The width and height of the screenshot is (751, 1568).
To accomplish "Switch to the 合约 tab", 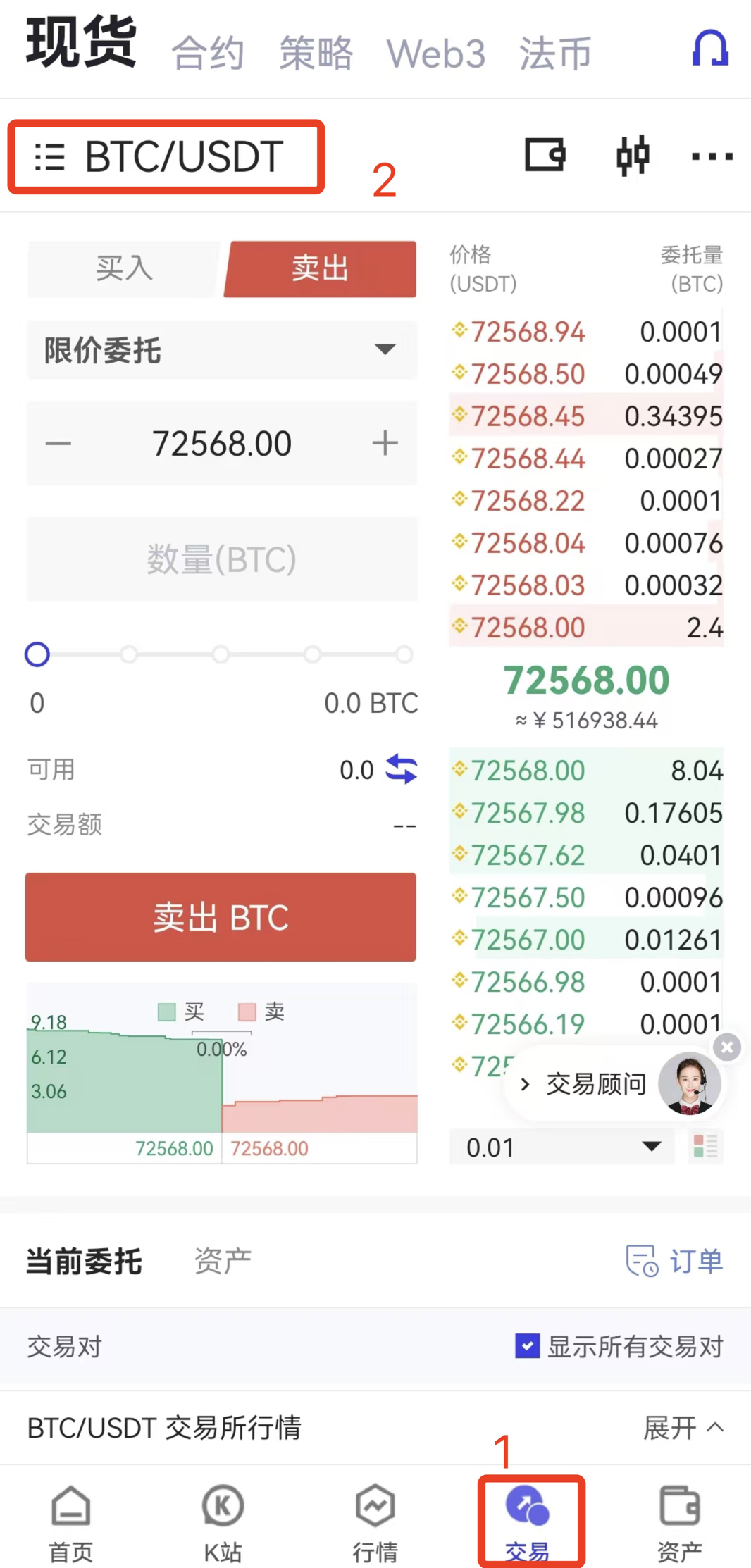I will pyautogui.click(x=208, y=53).
